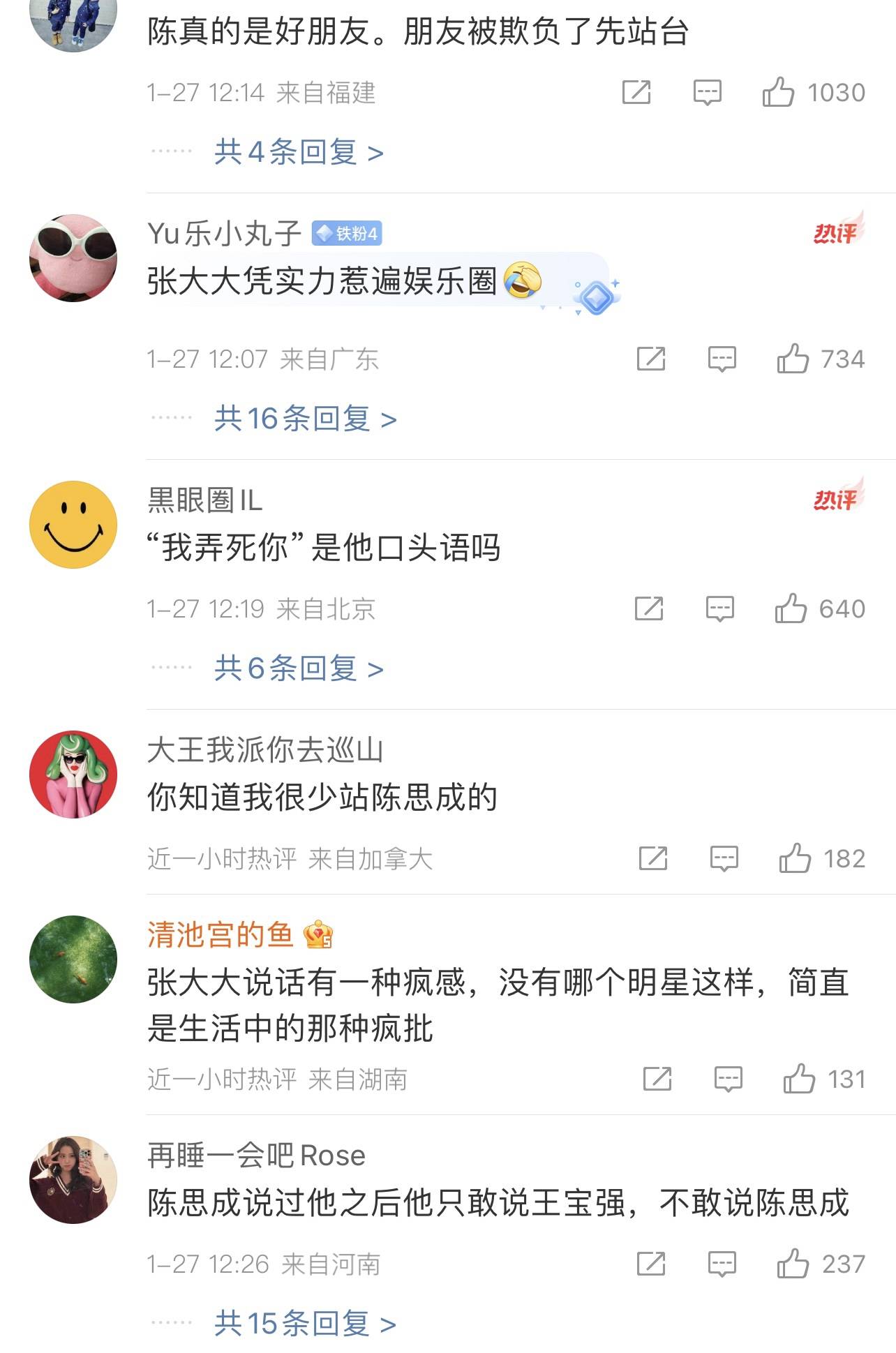
Task: Like 再睡一会吧Rose's comment
Action: (793, 1264)
